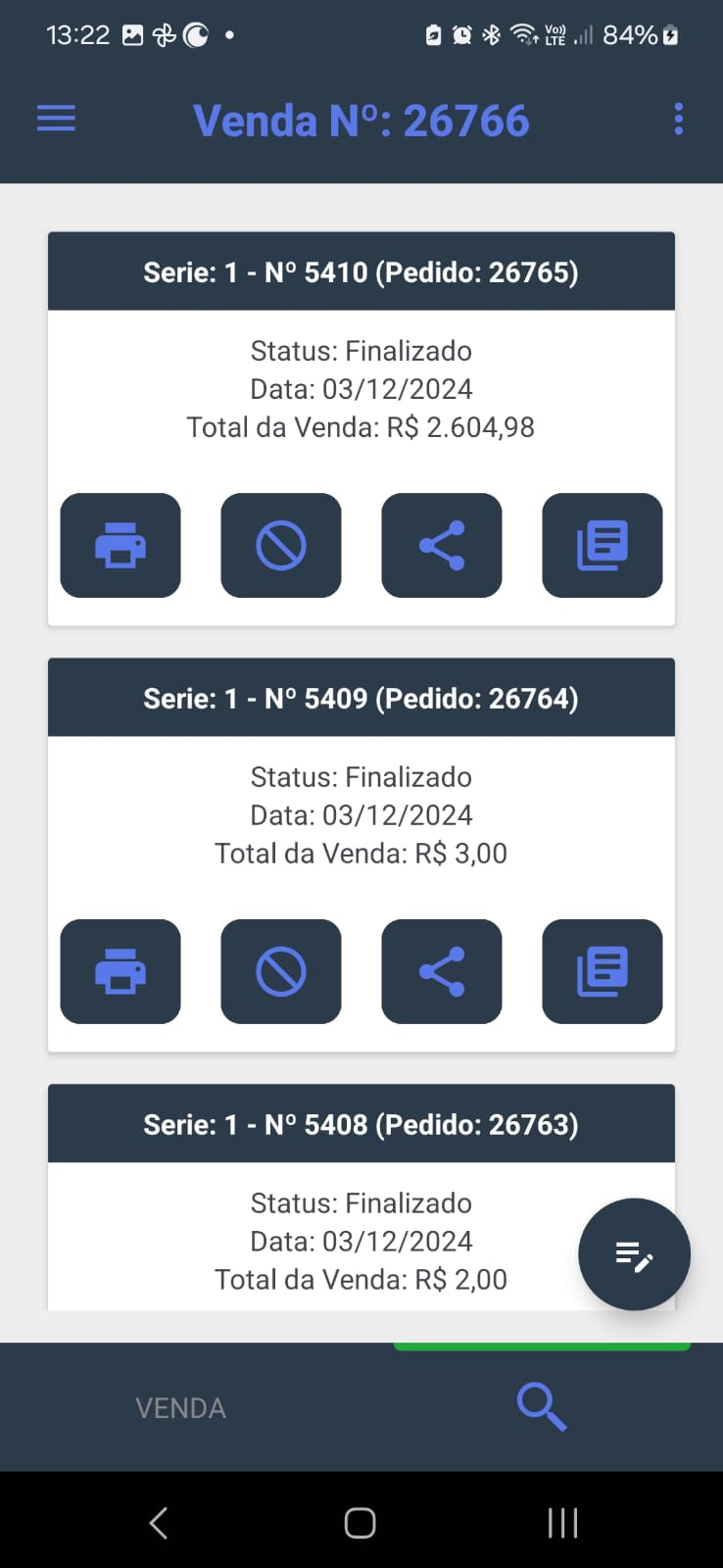Screen dimensions: 723x1568
Task: Open the hamburger navigation menu
Action: 56,119
